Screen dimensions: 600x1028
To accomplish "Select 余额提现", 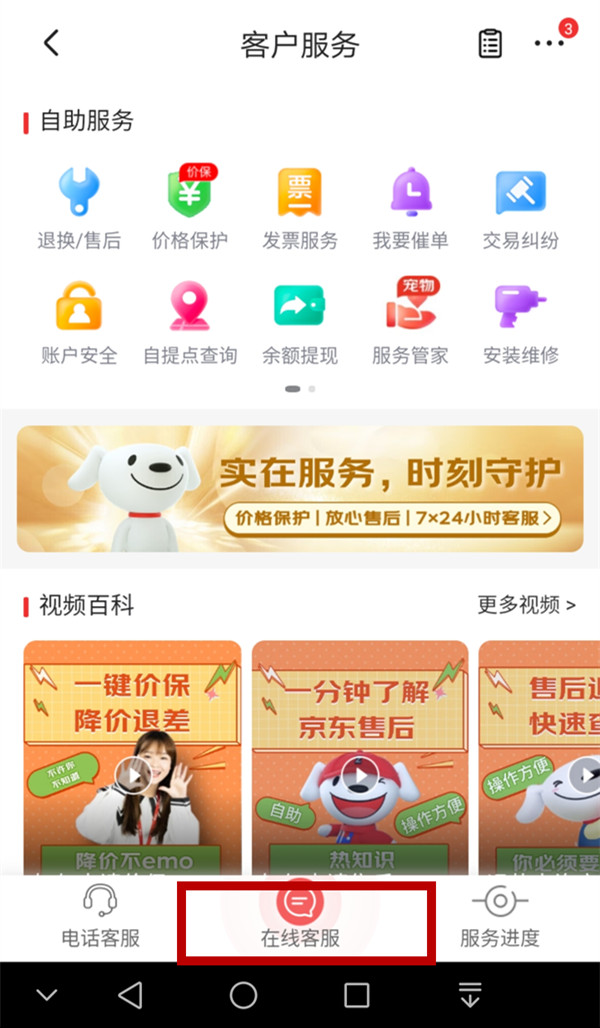I will pyautogui.click(x=300, y=323).
